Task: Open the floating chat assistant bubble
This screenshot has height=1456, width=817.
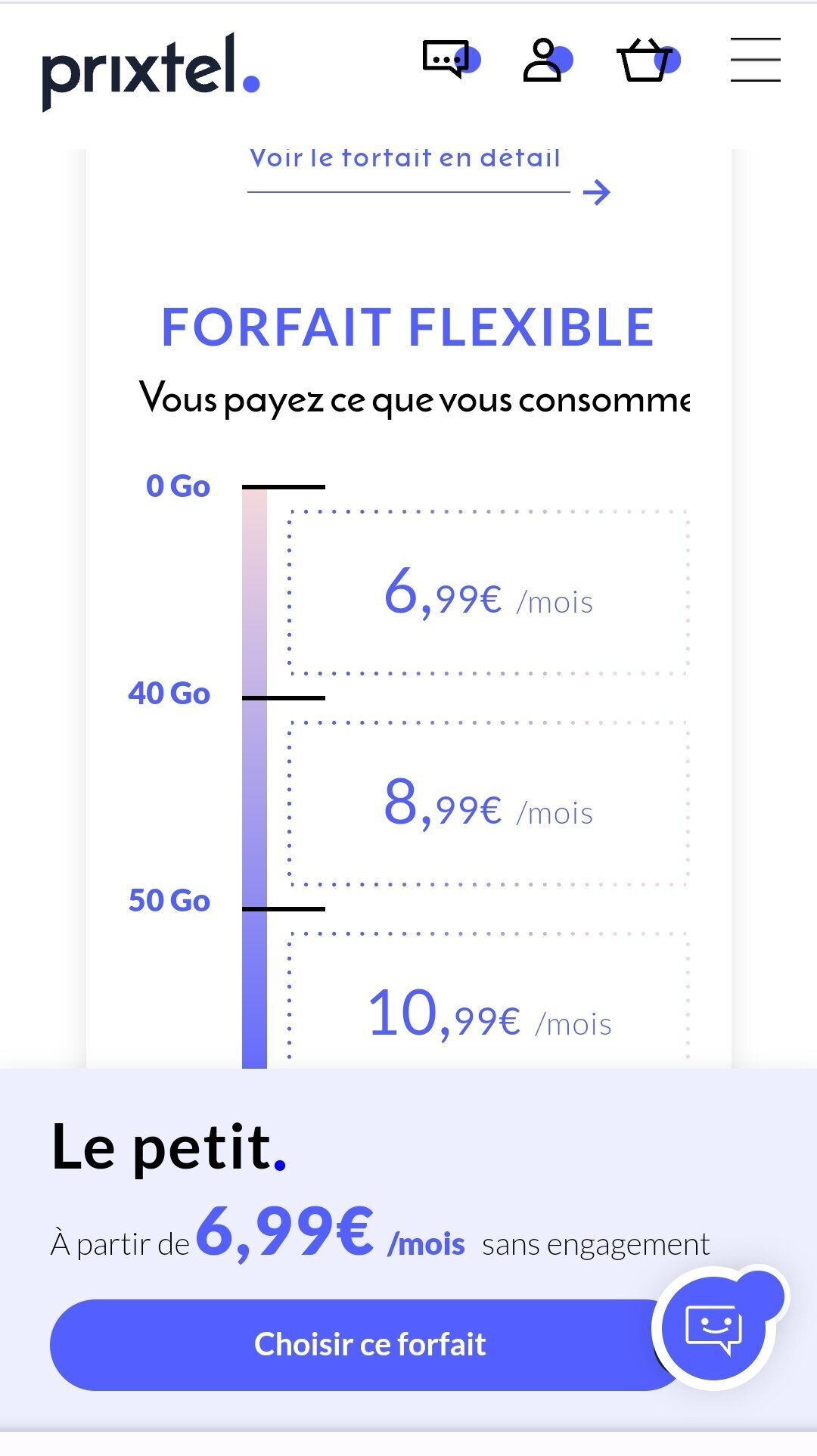Action: tap(715, 1327)
